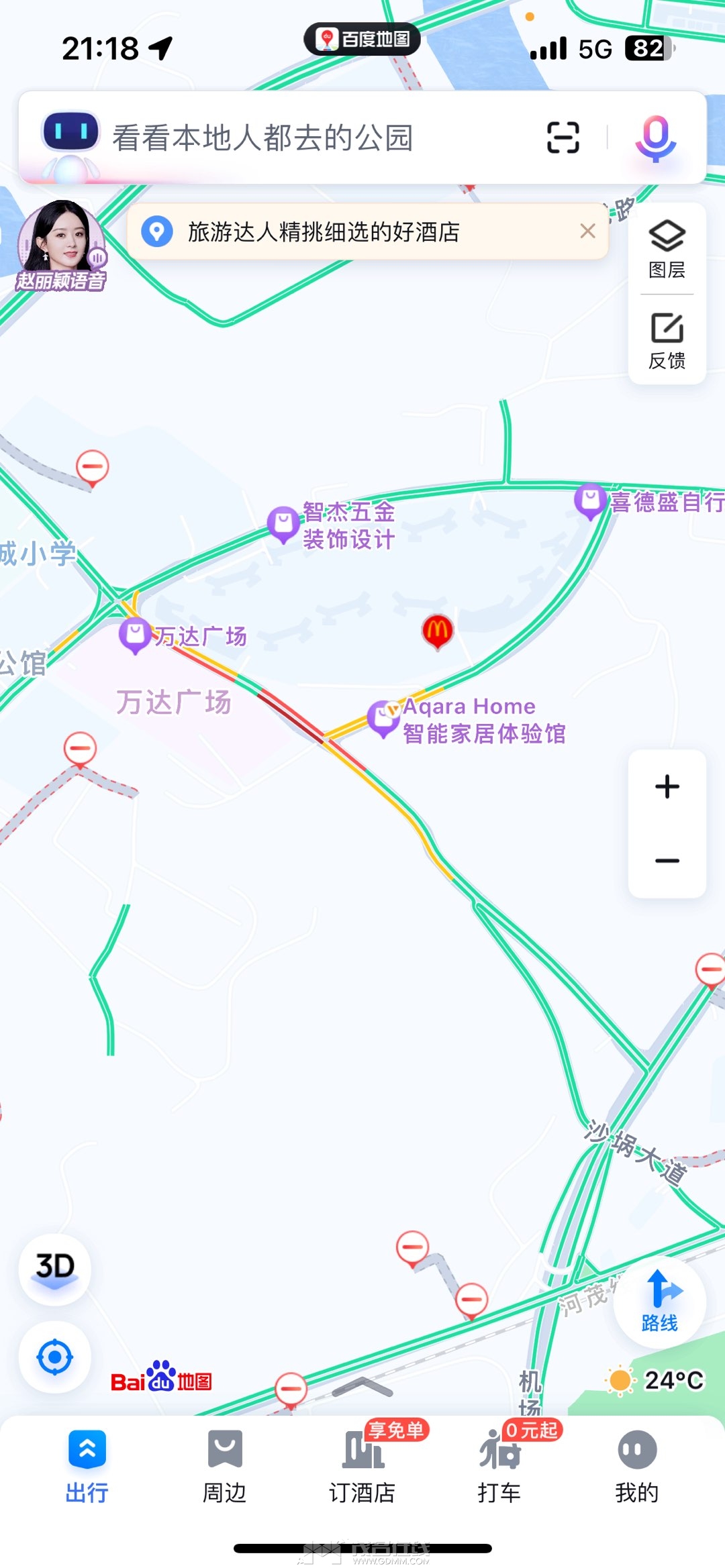Open the 路线 route planner button

[659, 1302]
